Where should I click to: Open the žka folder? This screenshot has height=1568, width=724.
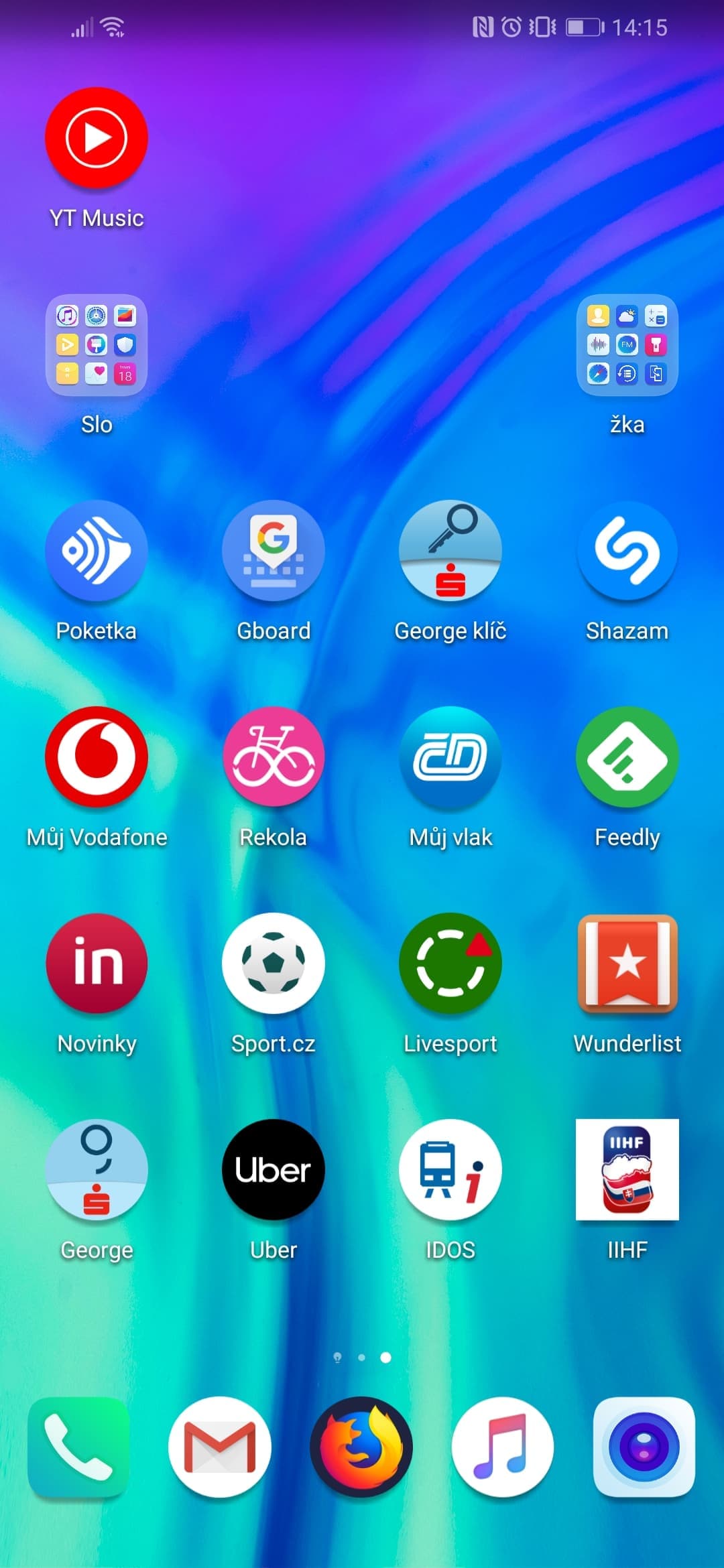pos(627,345)
